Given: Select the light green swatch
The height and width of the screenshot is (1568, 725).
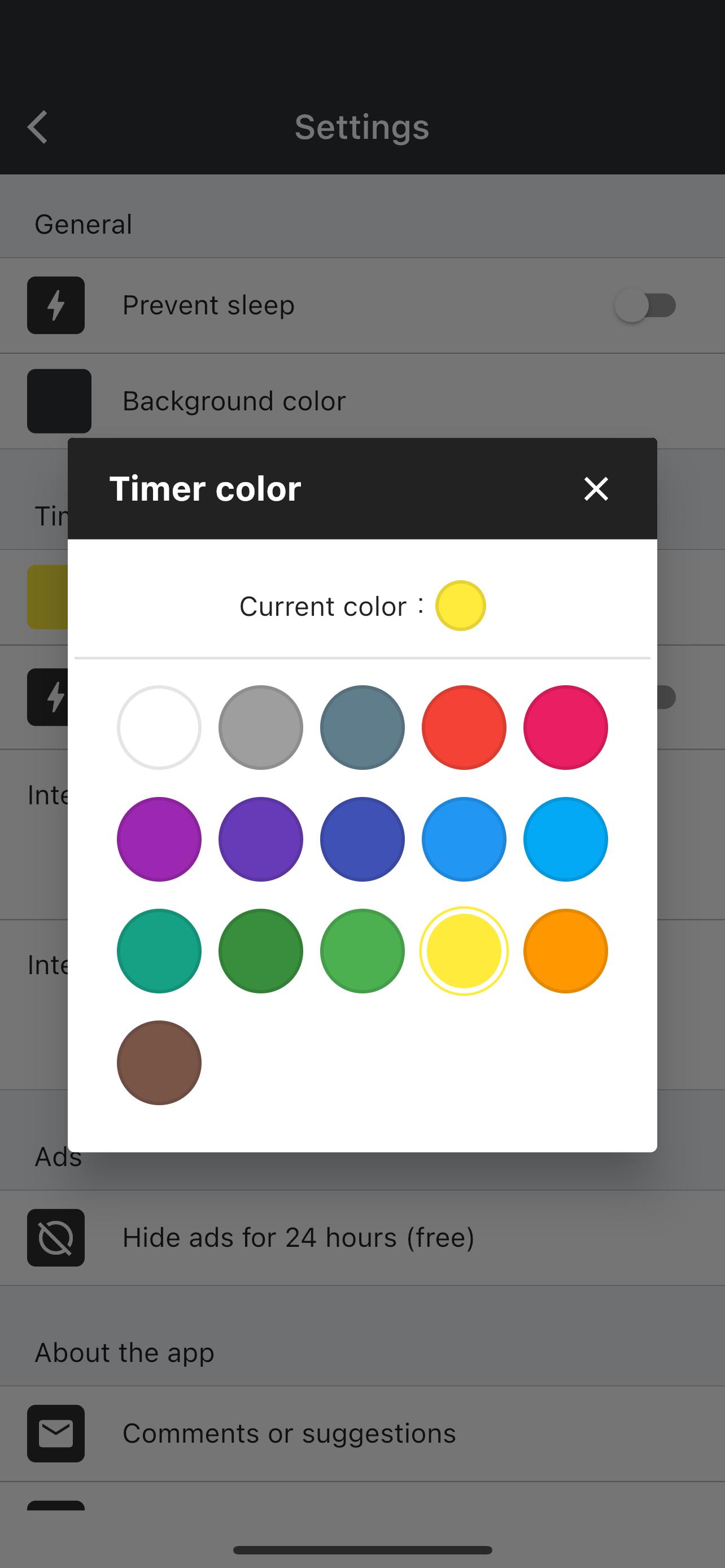Looking at the screenshot, I should (362, 952).
